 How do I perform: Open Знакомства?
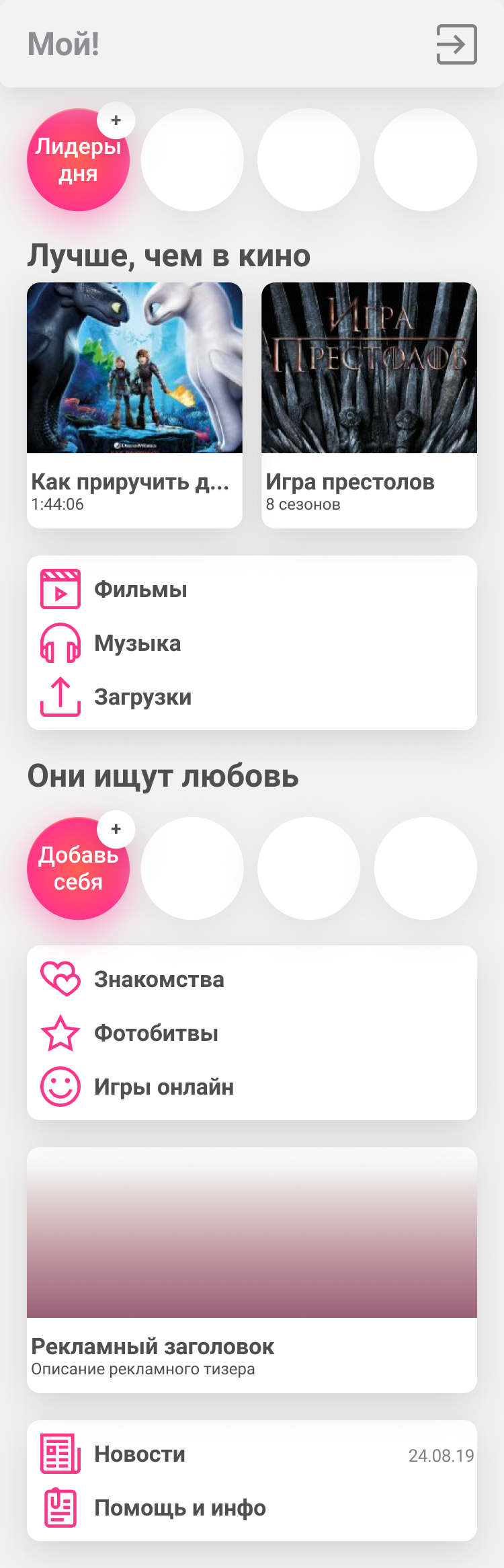(159, 980)
